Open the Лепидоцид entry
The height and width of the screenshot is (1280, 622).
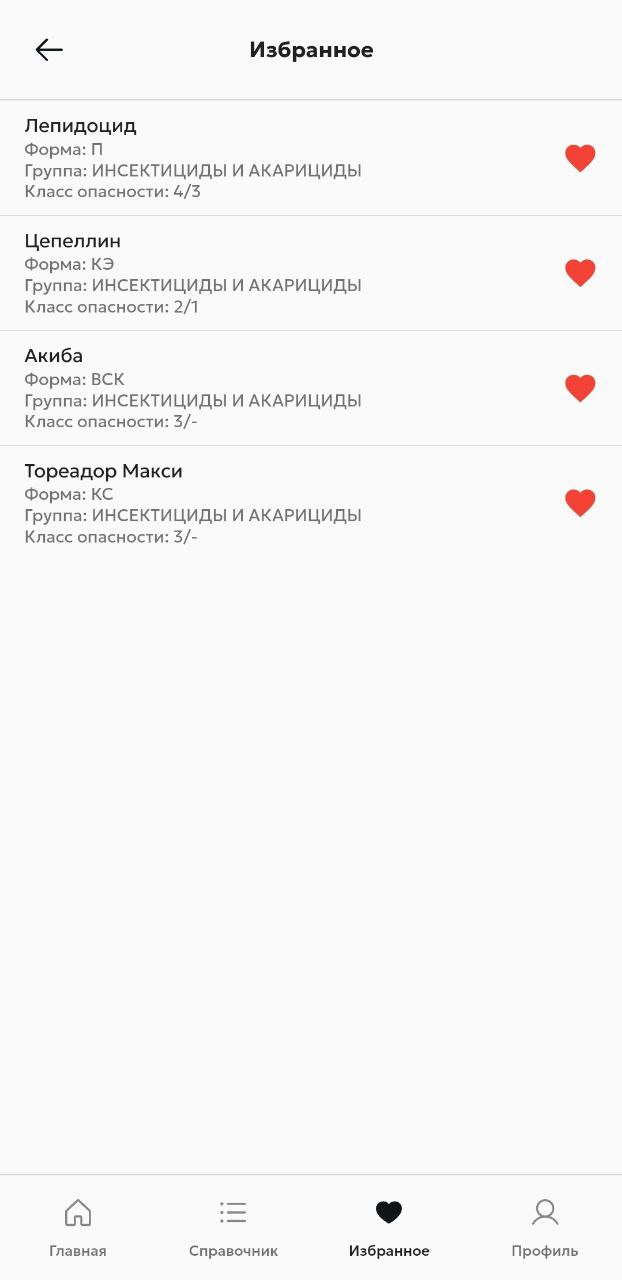[x=250, y=158]
